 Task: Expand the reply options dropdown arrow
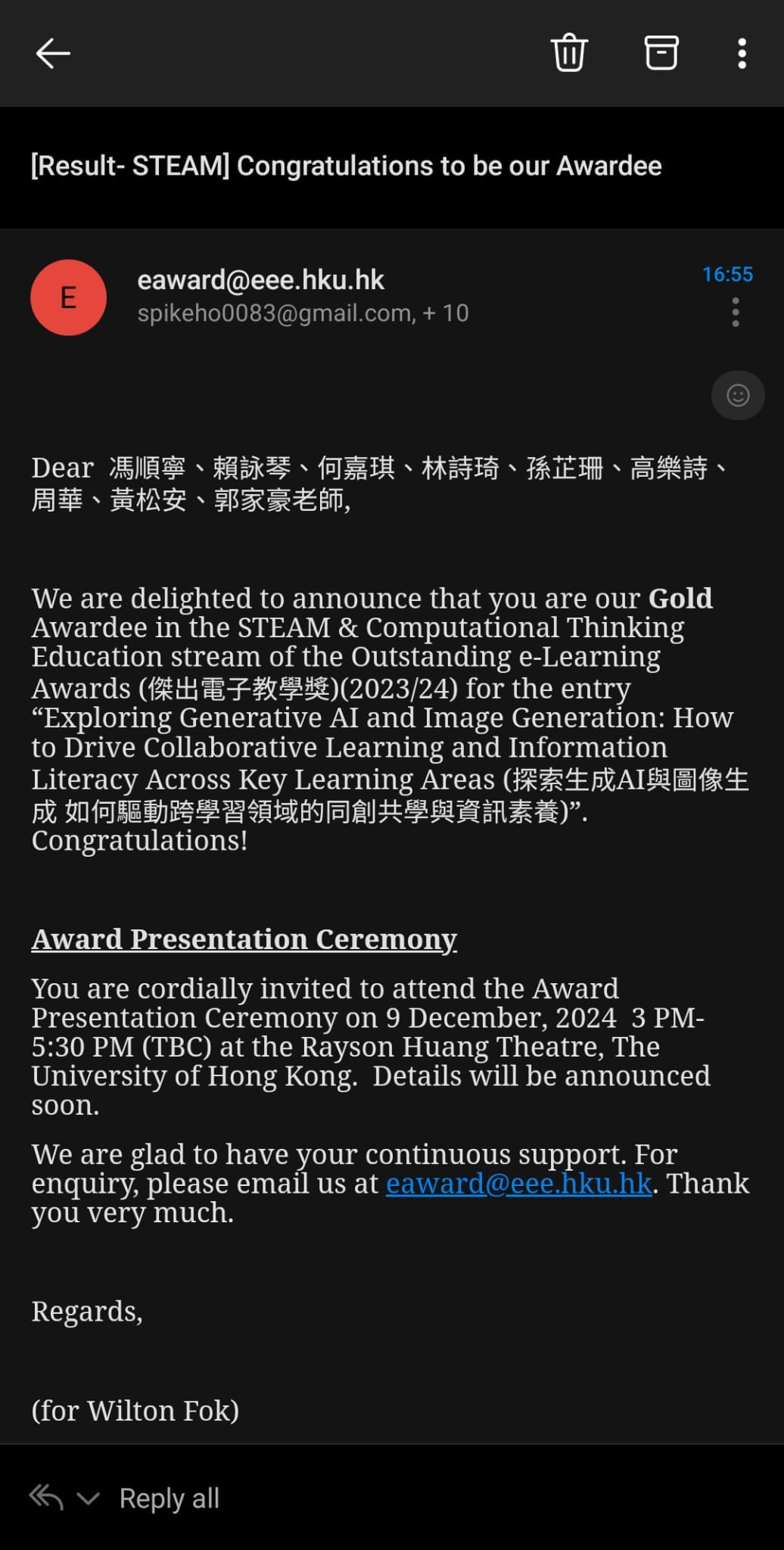point(89,1498)
